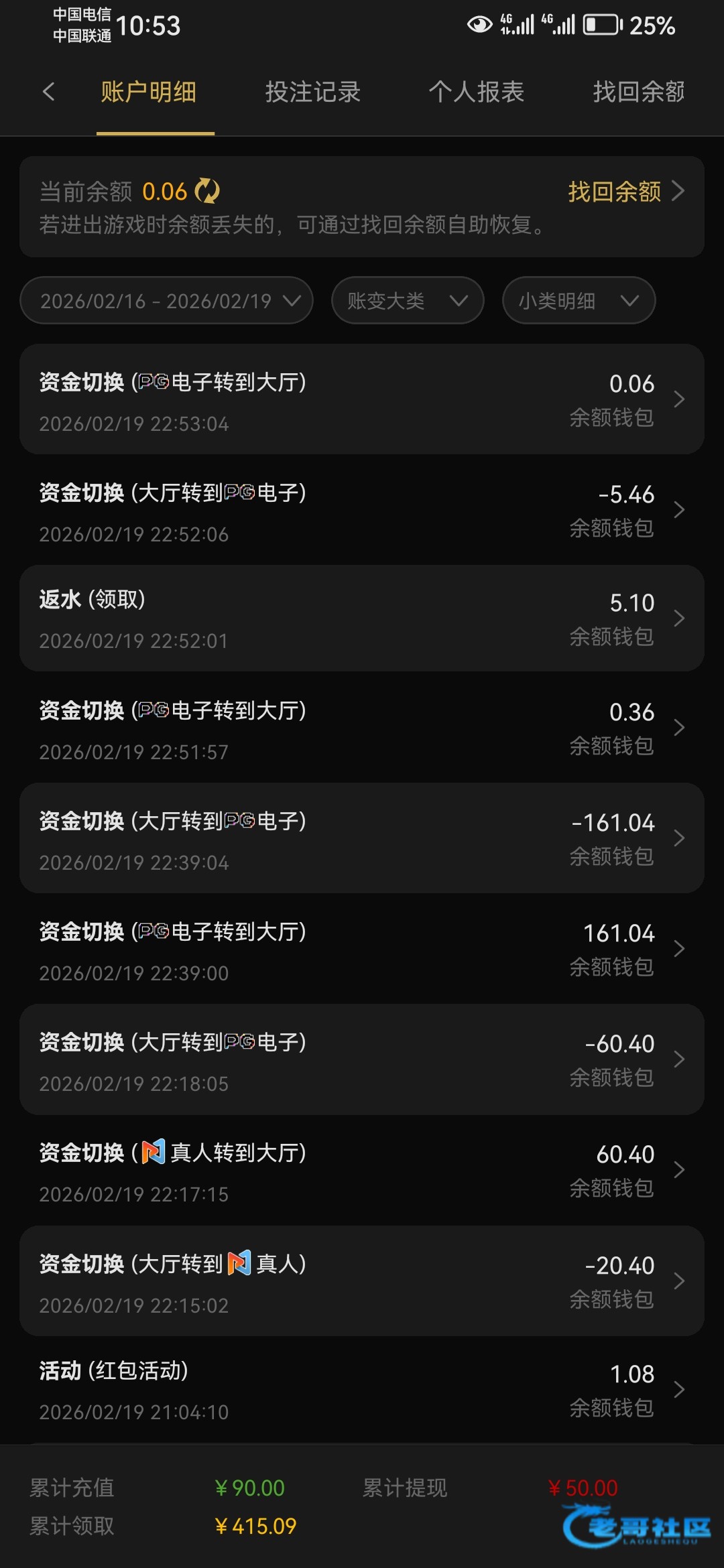The width and height of the screenshot is (724, 1568).
Task: Open the 红包活动 1.08 record
Action: (x=362, y=1390)
